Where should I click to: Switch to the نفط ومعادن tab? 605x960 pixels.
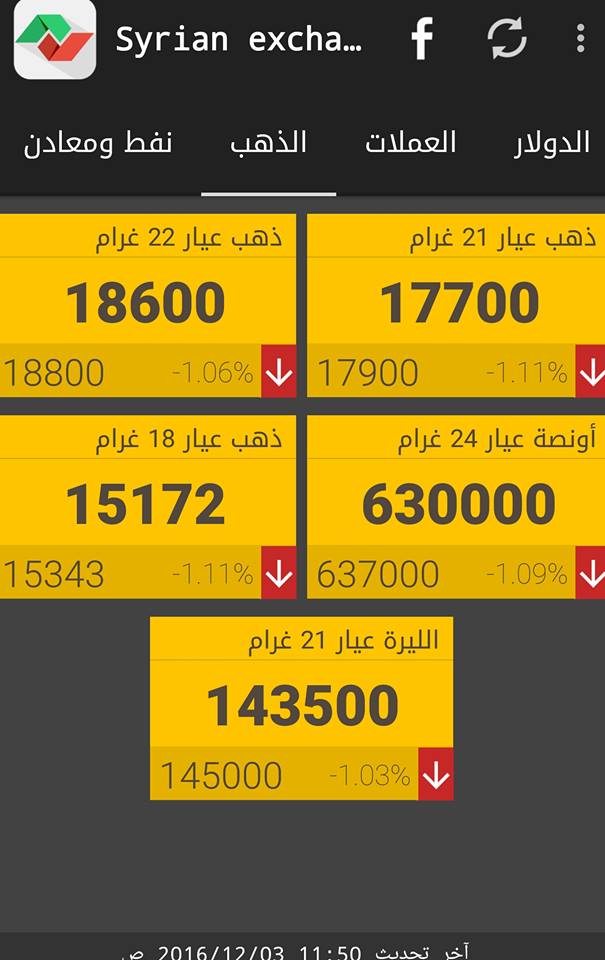(98, 143)
